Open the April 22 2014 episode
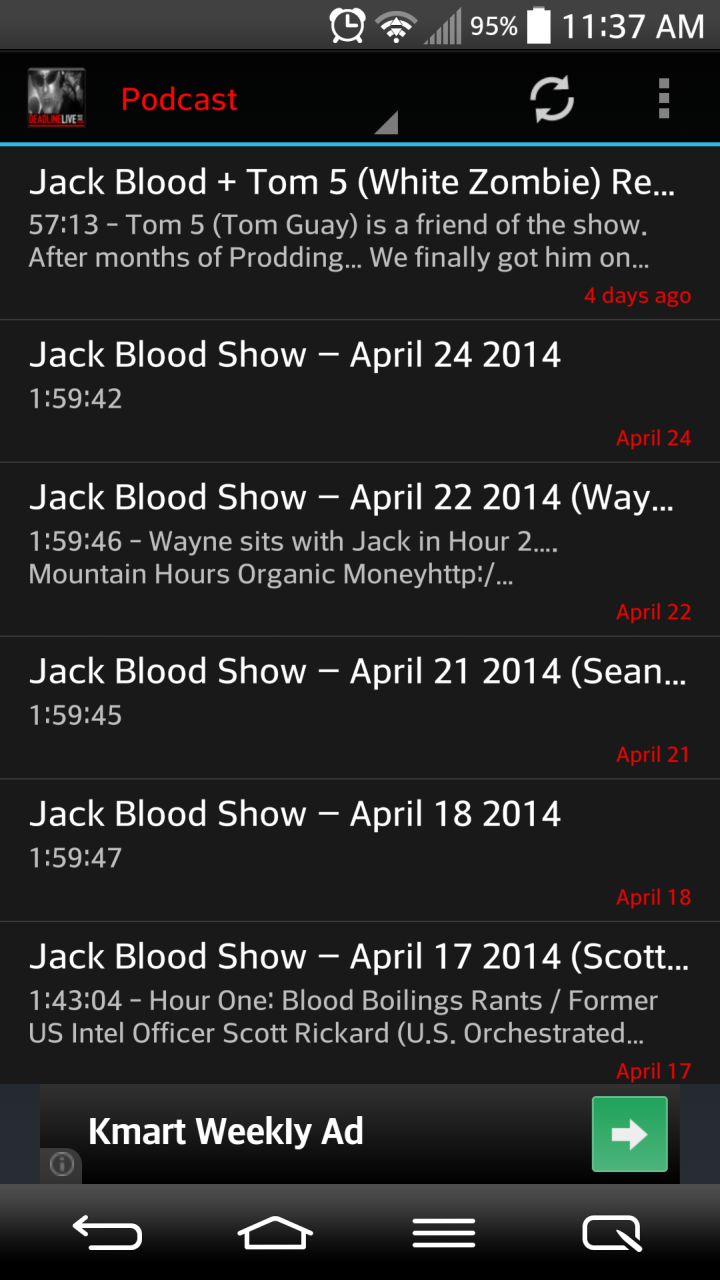 click(360, 549)
